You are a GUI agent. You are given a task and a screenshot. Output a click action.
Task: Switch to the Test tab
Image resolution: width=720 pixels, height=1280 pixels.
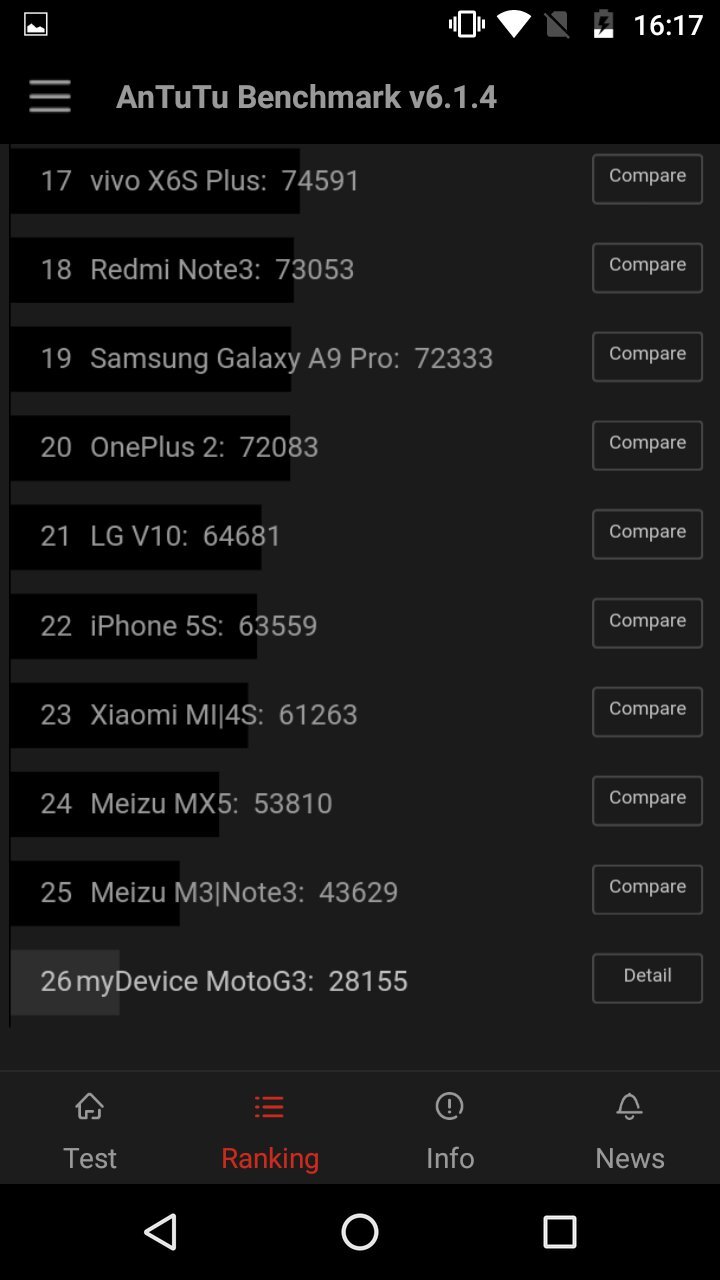point(90,1130)
